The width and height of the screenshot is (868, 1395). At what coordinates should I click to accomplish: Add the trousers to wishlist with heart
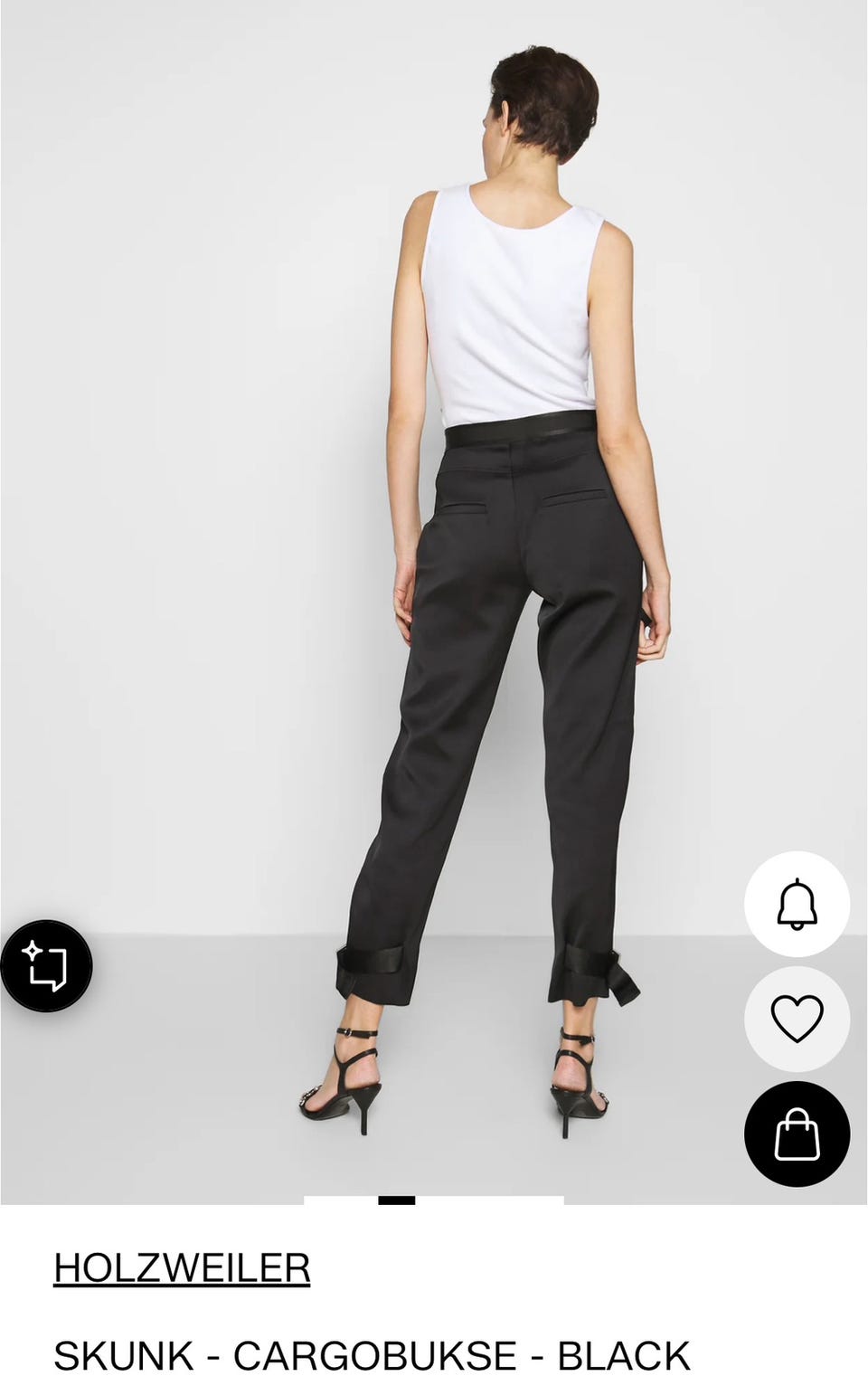click(797, 1019)
